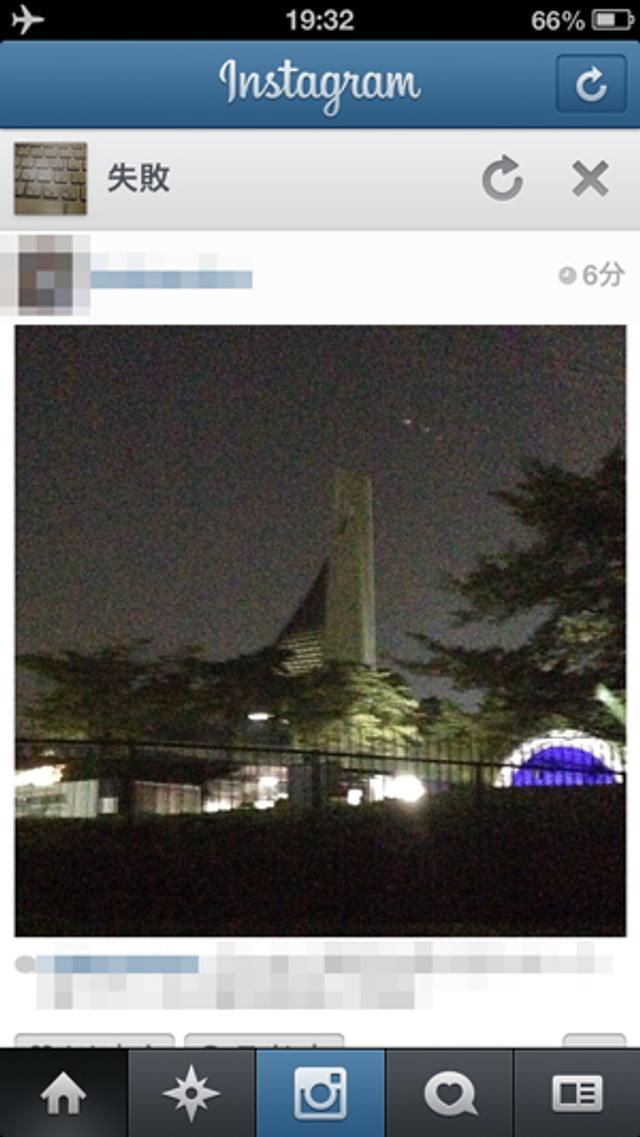Switch to the News activity tab
The width and height of the screenshot is (640, 1137).
(449, 1094)
